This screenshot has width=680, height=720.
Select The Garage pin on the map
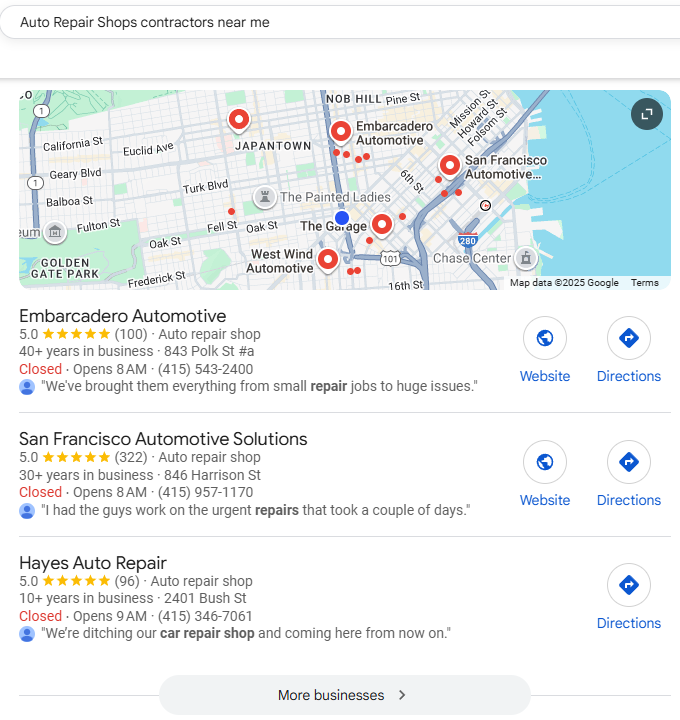point(381,224)
